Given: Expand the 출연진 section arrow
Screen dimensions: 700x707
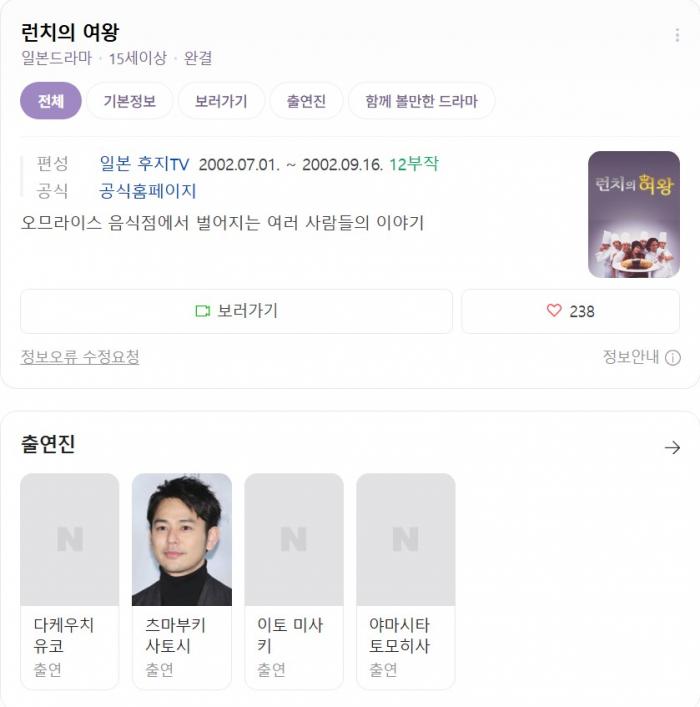Looking at the screenshot, I should tap(672, 447).
